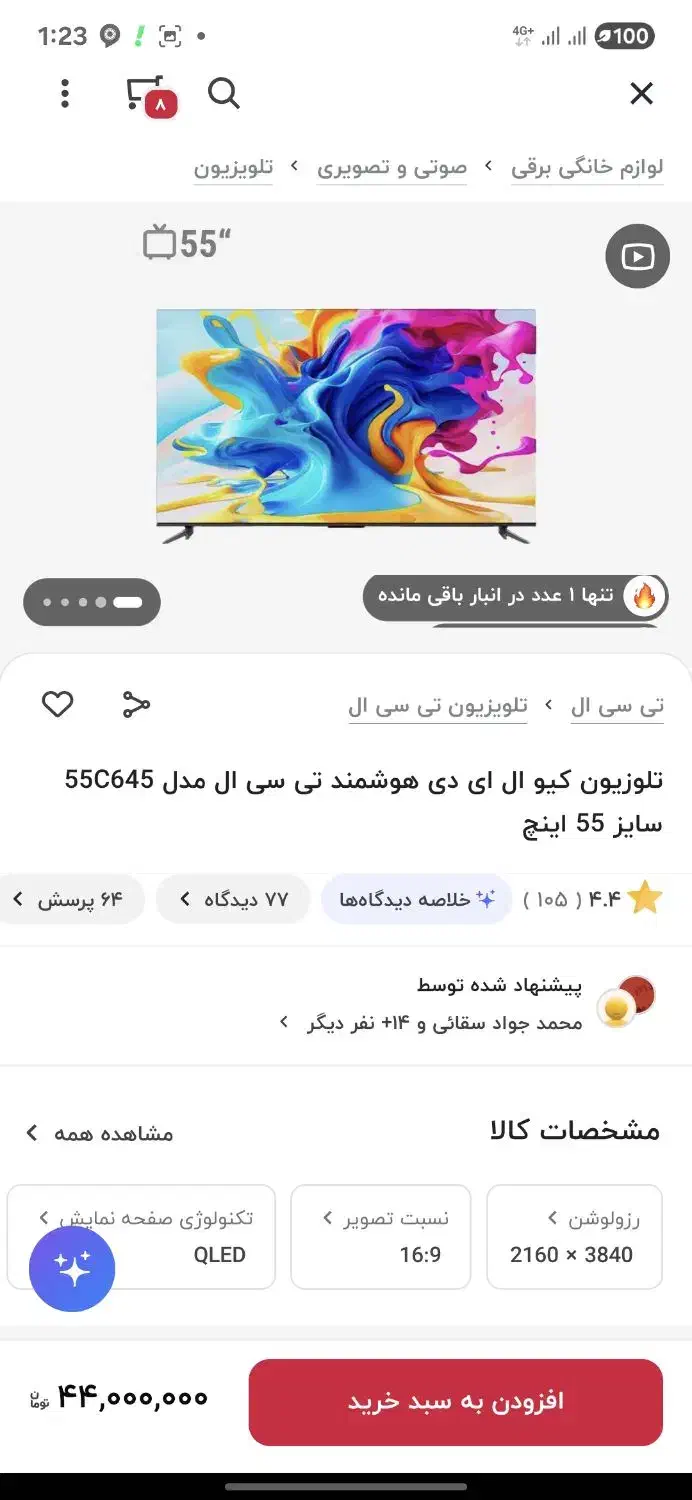Tap مشاهده همه for all specifications

[100, 1133]
